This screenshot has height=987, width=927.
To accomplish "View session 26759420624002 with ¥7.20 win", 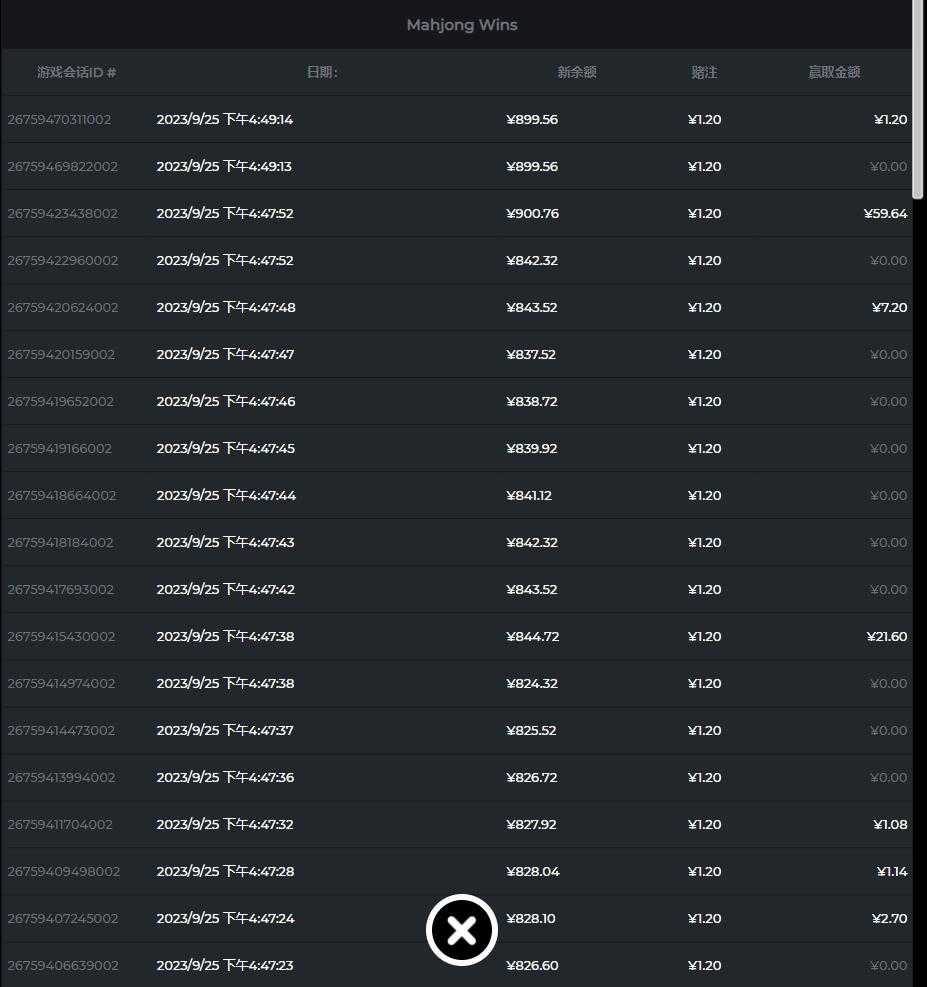I will [x=62, y=308].
